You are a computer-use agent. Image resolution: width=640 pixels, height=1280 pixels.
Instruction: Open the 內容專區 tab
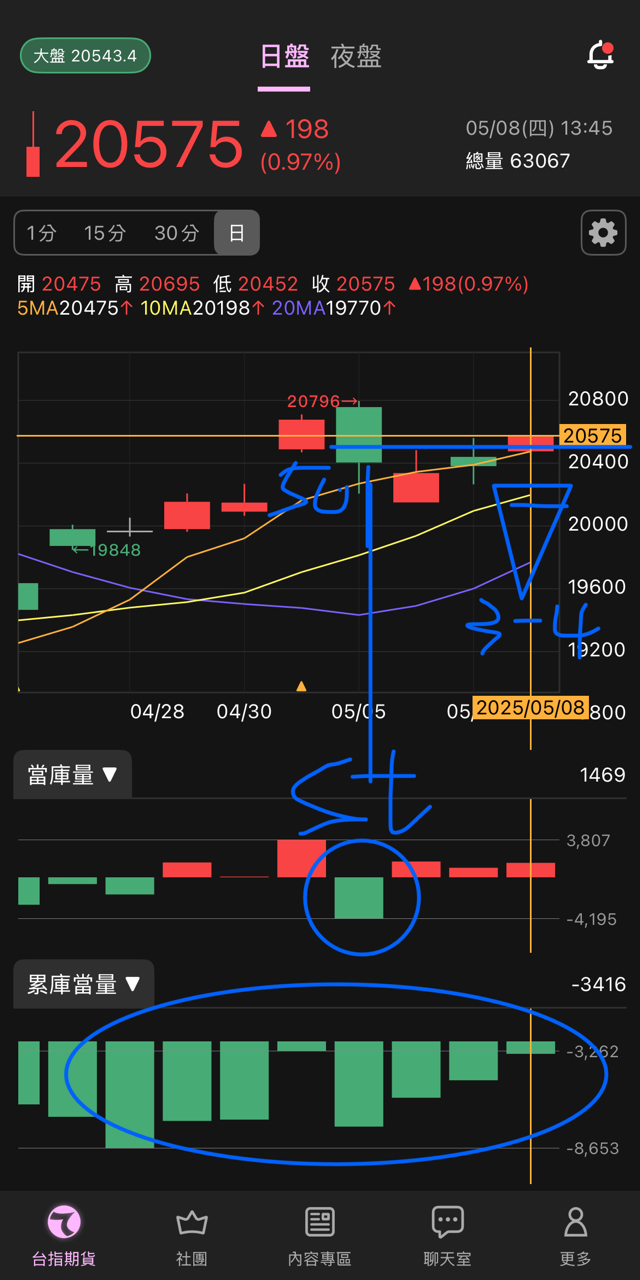pyautogui.click(x=319, y=1236)
